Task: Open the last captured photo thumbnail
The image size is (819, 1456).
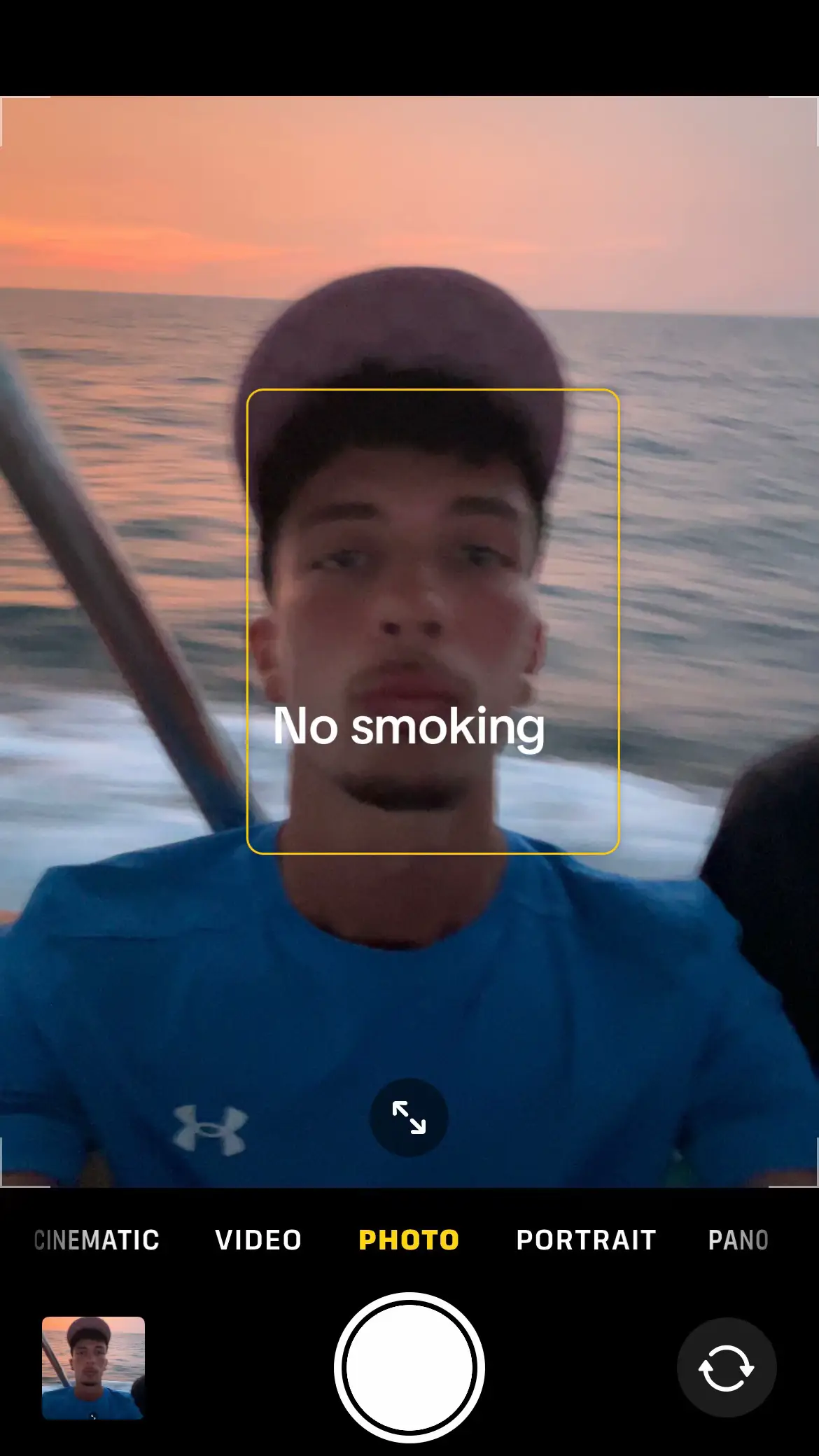Action: pos(93,1368)
